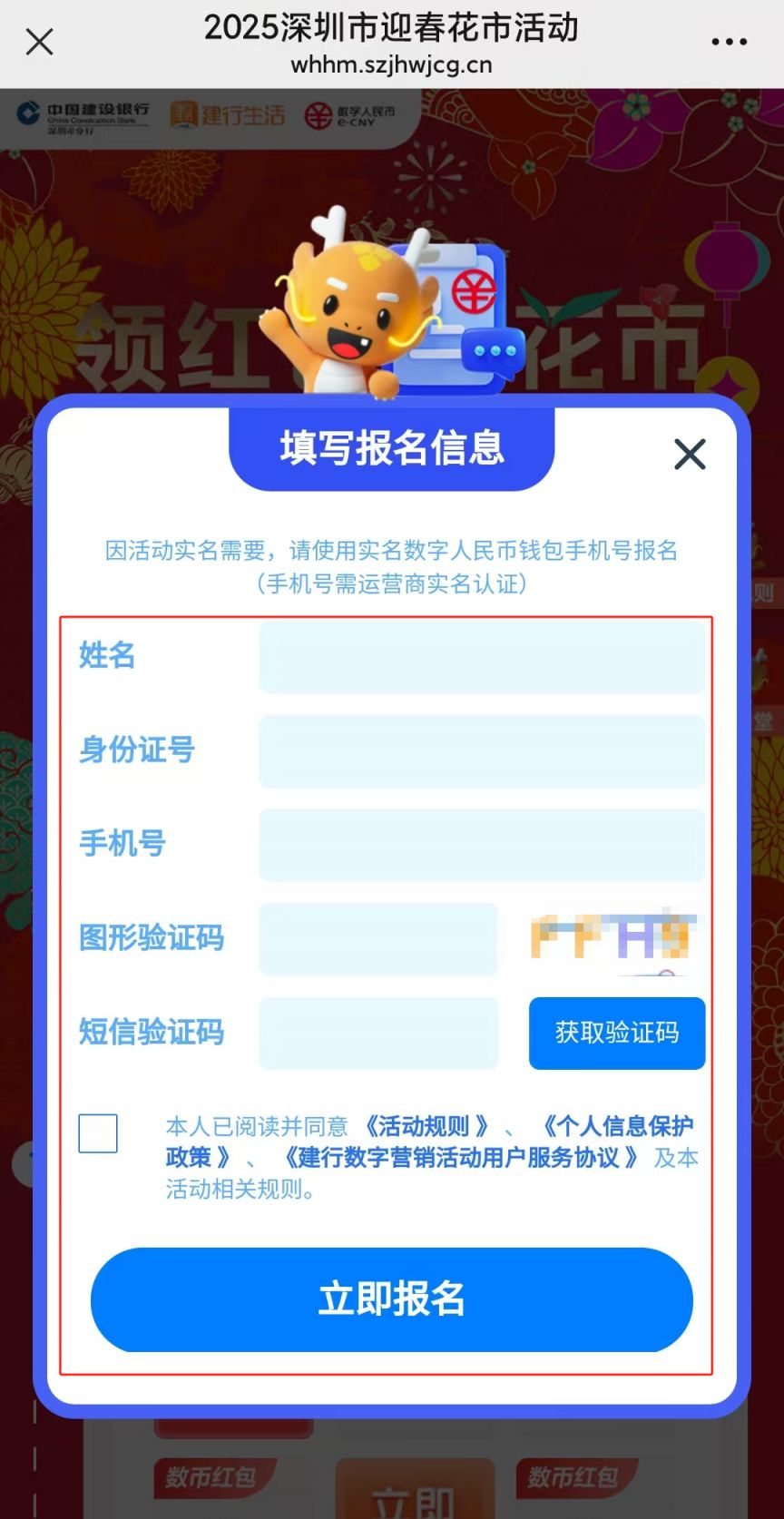This screenshot has width=784, height=1519.
Task: Dismiss the 填写报名信息 dialog
Action: coord(690,454)
